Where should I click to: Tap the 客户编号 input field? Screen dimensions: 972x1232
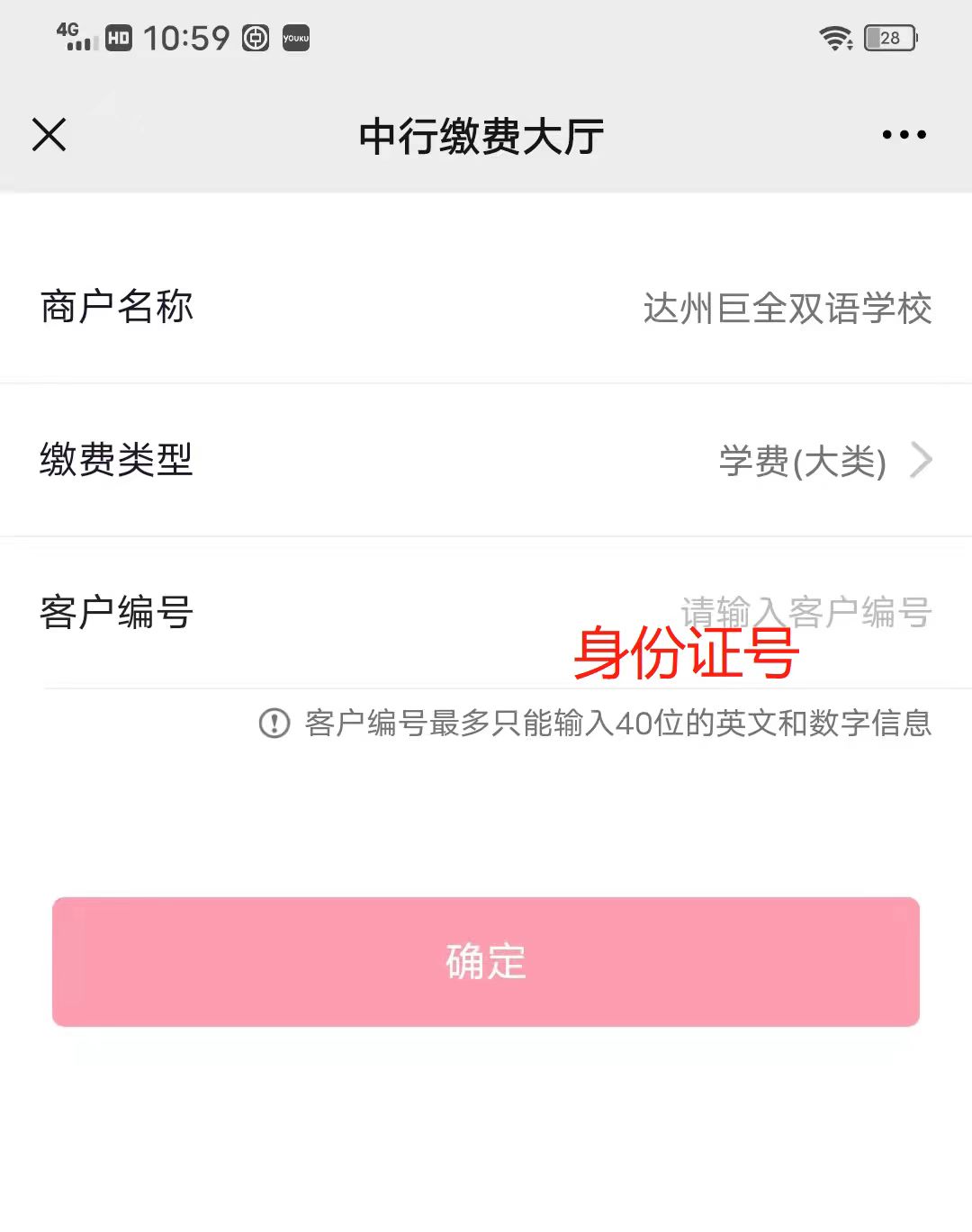click(x=805, y=612)
